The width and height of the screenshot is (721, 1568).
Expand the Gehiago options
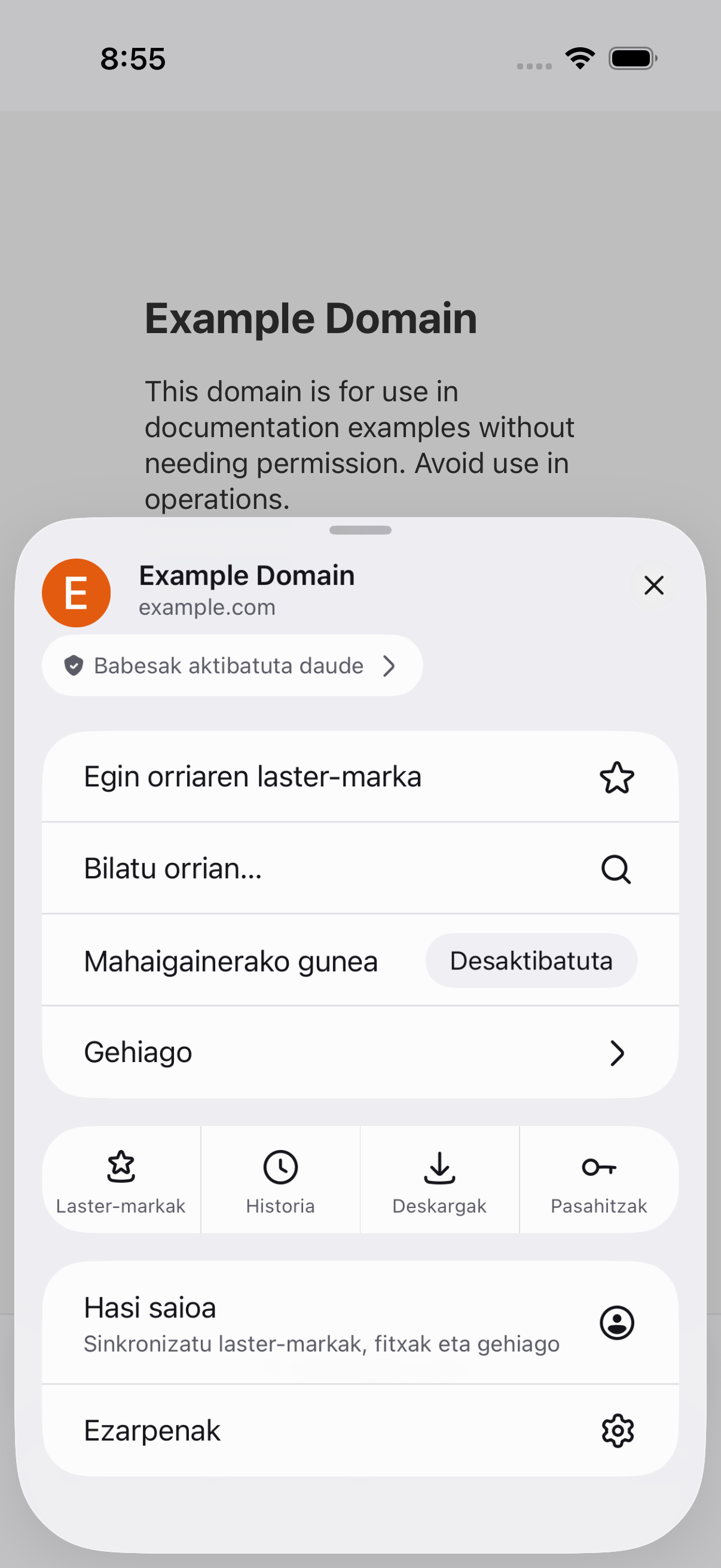(x=360, y=1053)
